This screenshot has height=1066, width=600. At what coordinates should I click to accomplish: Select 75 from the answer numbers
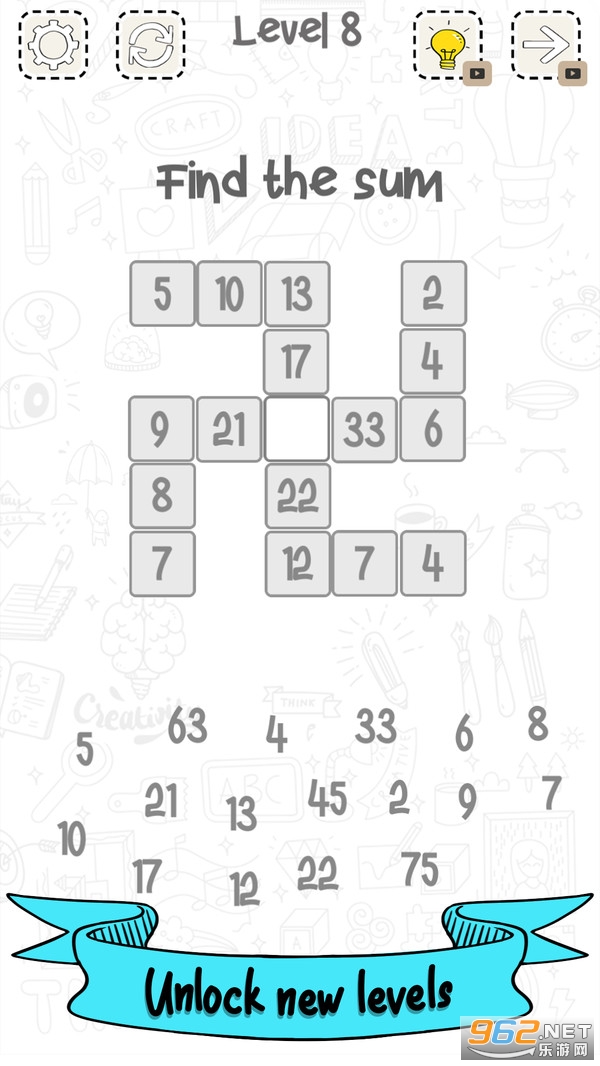pyautogui.click(x=420, y=870)
